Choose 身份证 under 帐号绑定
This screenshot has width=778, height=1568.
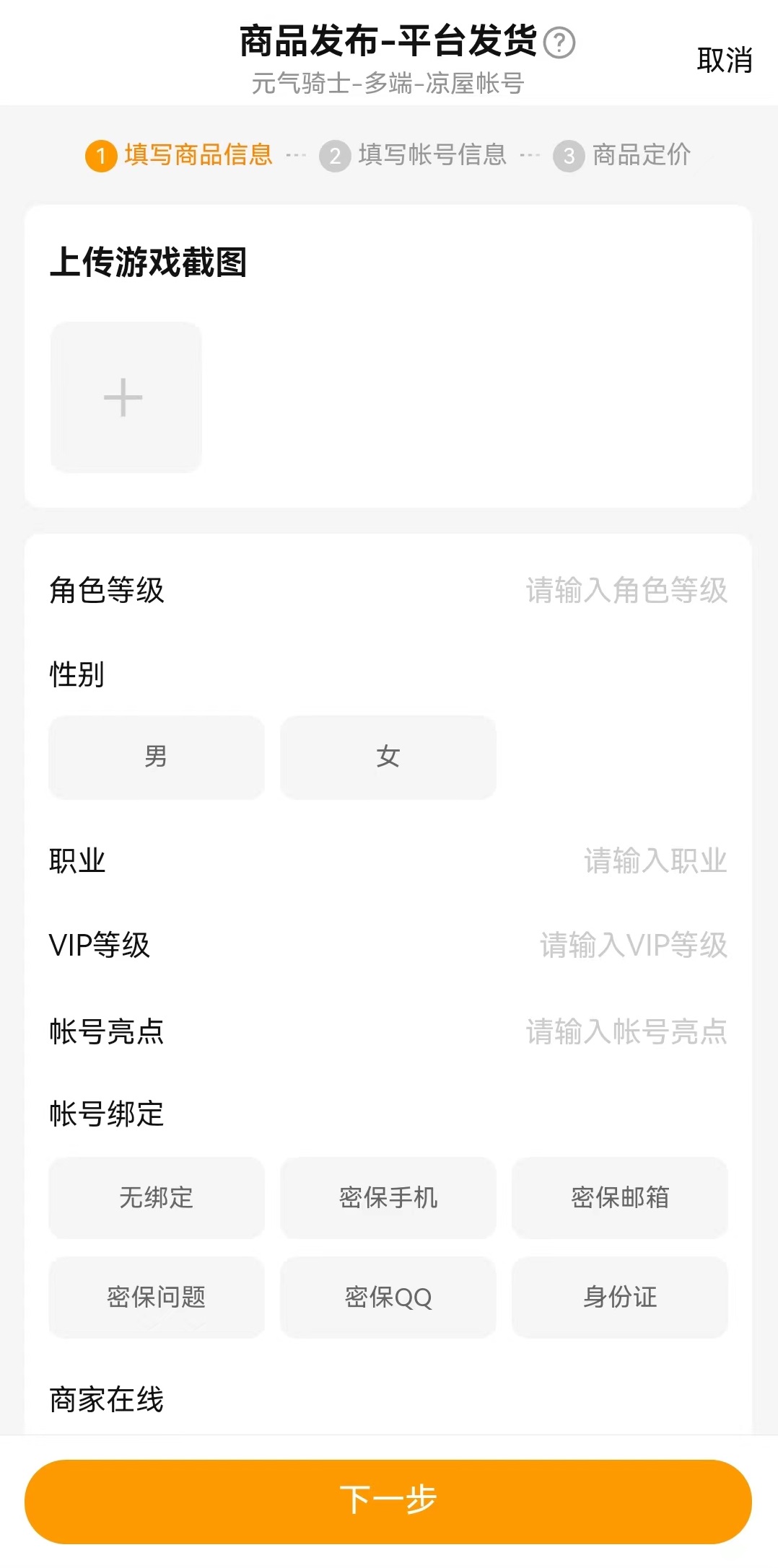point(620,1297)
